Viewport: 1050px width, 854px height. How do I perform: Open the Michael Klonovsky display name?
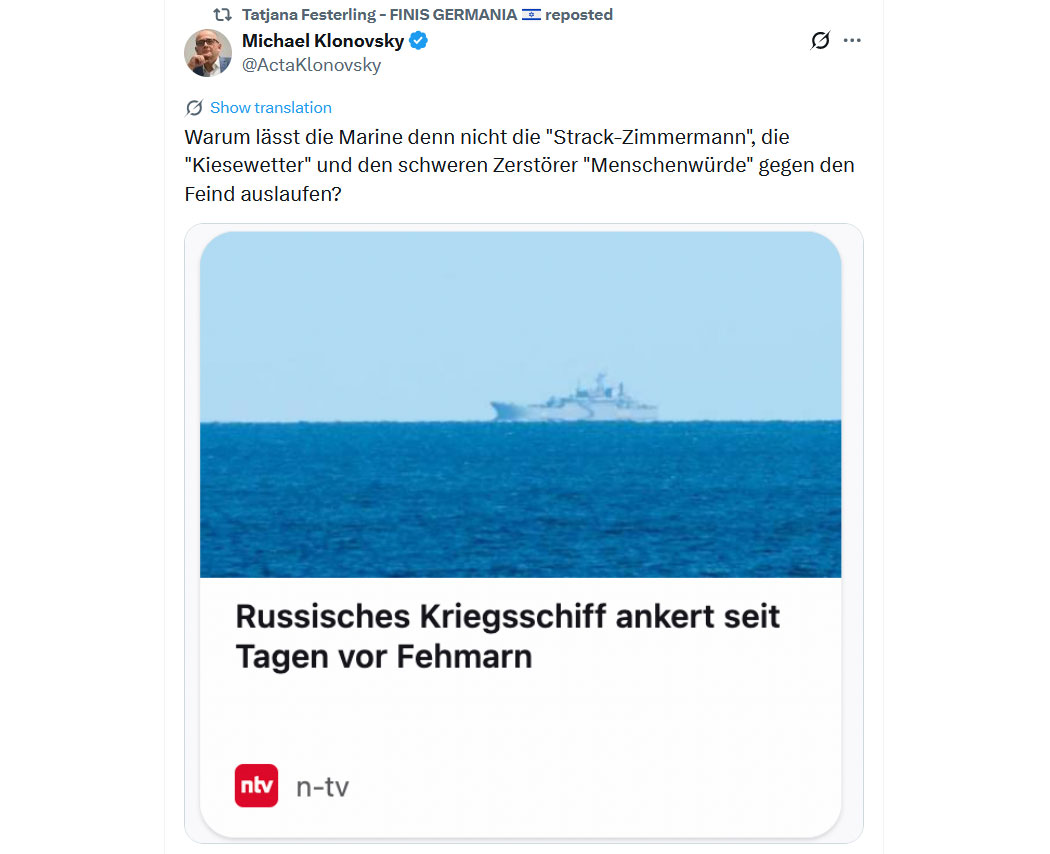[x=322, y=41]
